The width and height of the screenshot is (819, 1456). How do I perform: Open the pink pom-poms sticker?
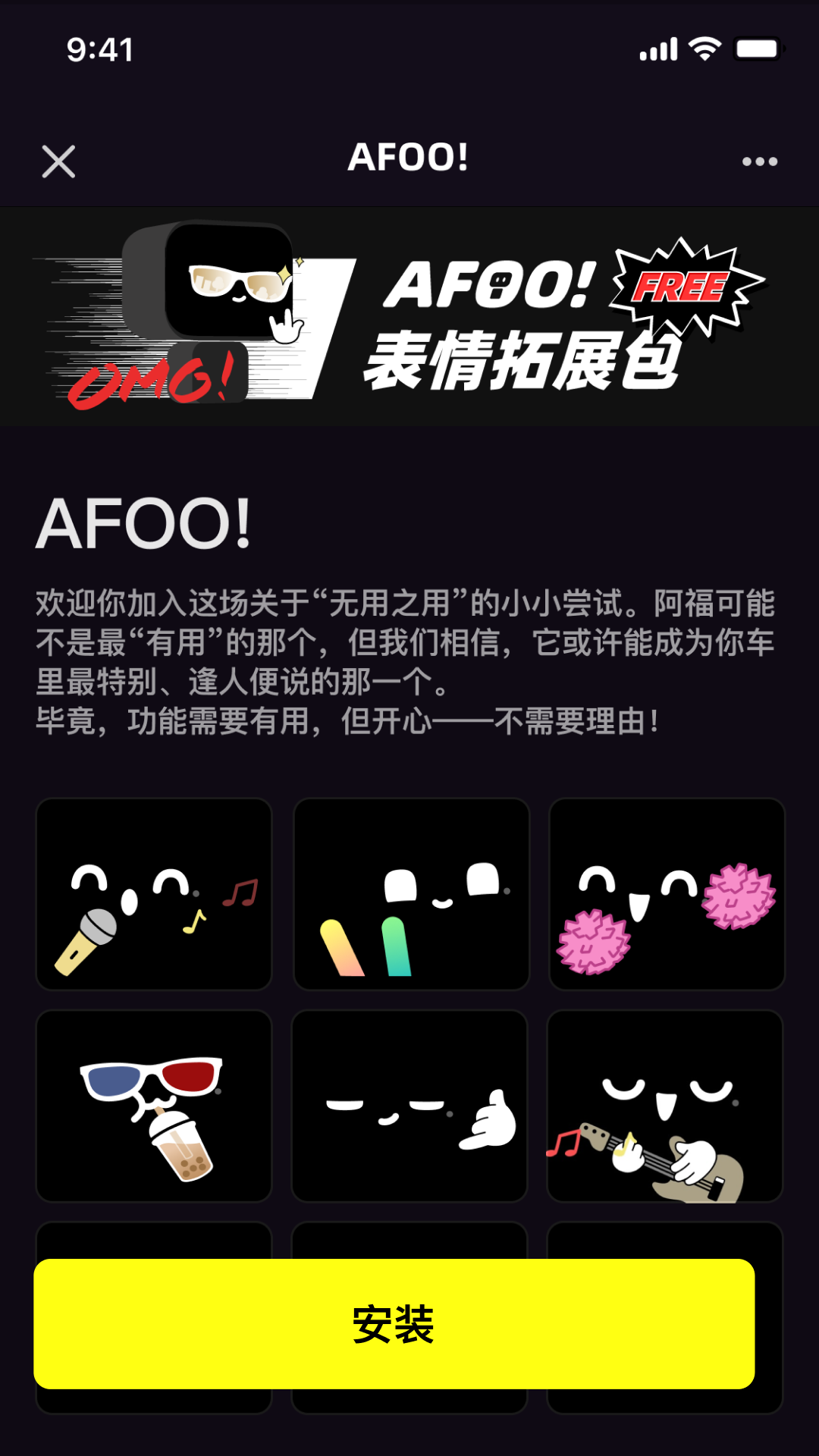666,895
